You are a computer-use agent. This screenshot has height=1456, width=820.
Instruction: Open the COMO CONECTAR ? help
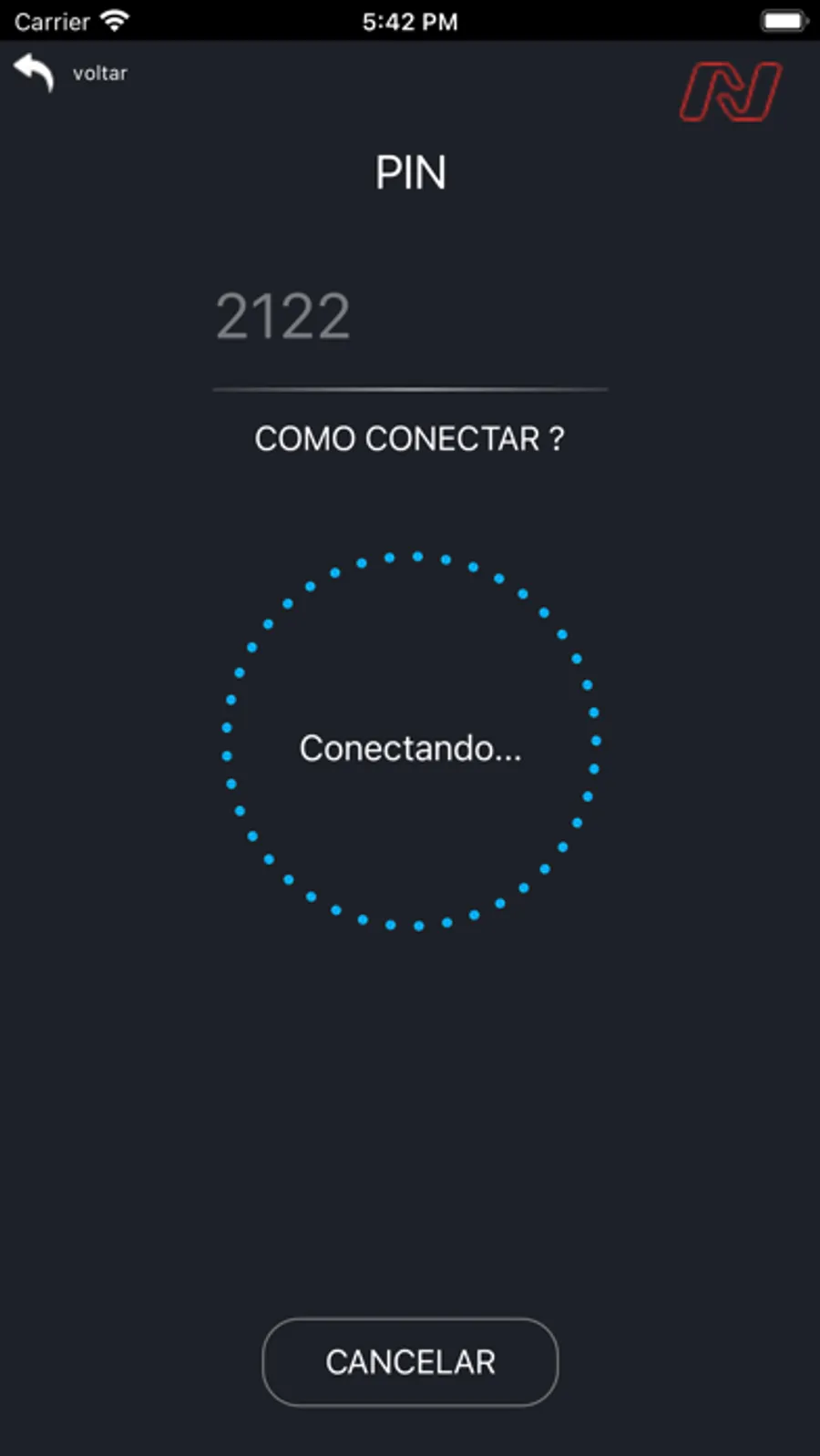coord(410,439)
